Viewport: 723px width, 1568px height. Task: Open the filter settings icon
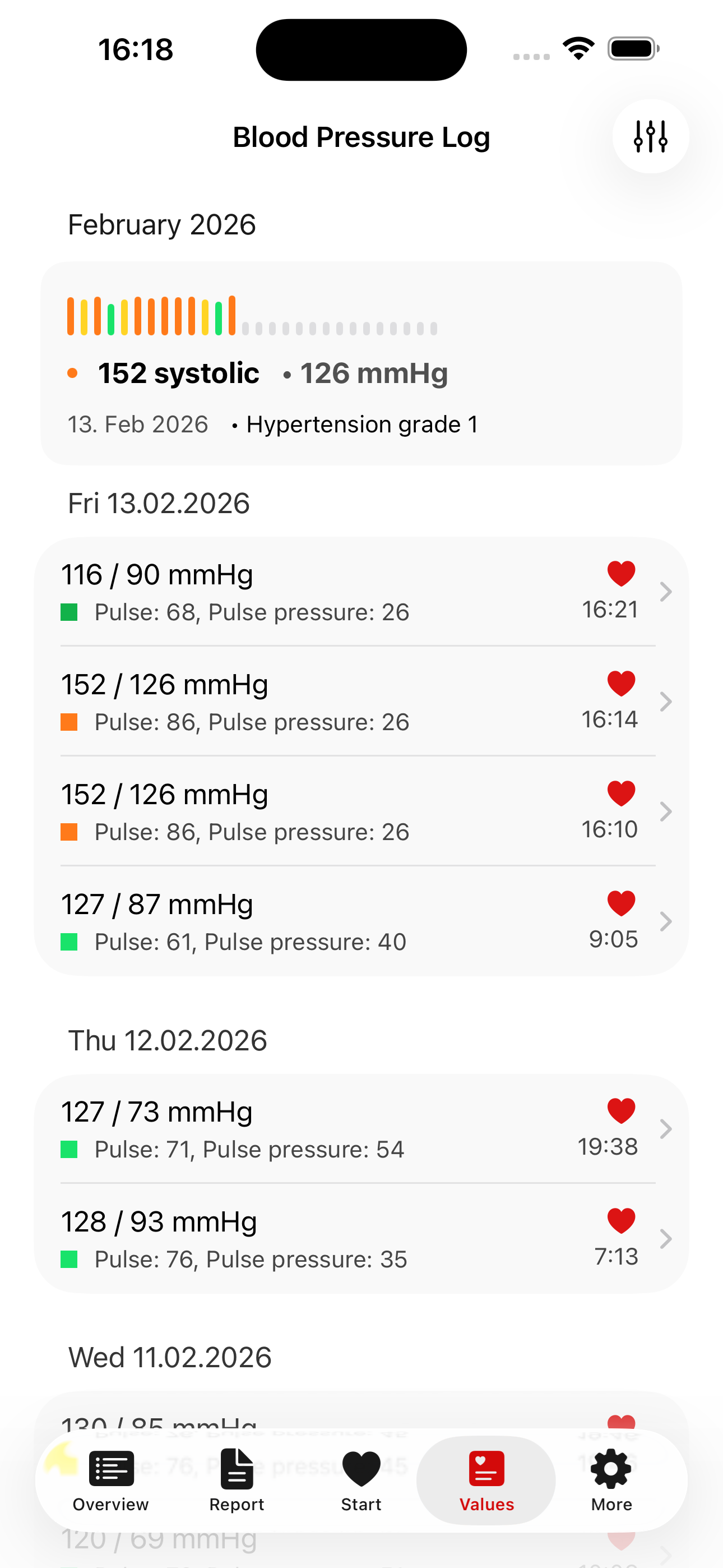click(650, 137)
